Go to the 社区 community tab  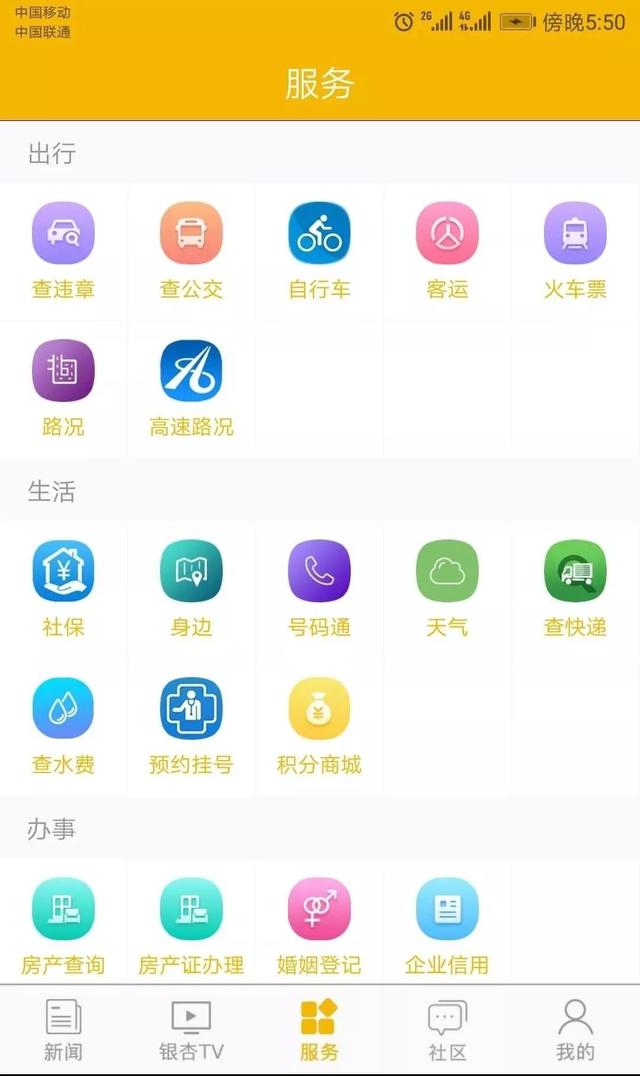click(447, 1030)
